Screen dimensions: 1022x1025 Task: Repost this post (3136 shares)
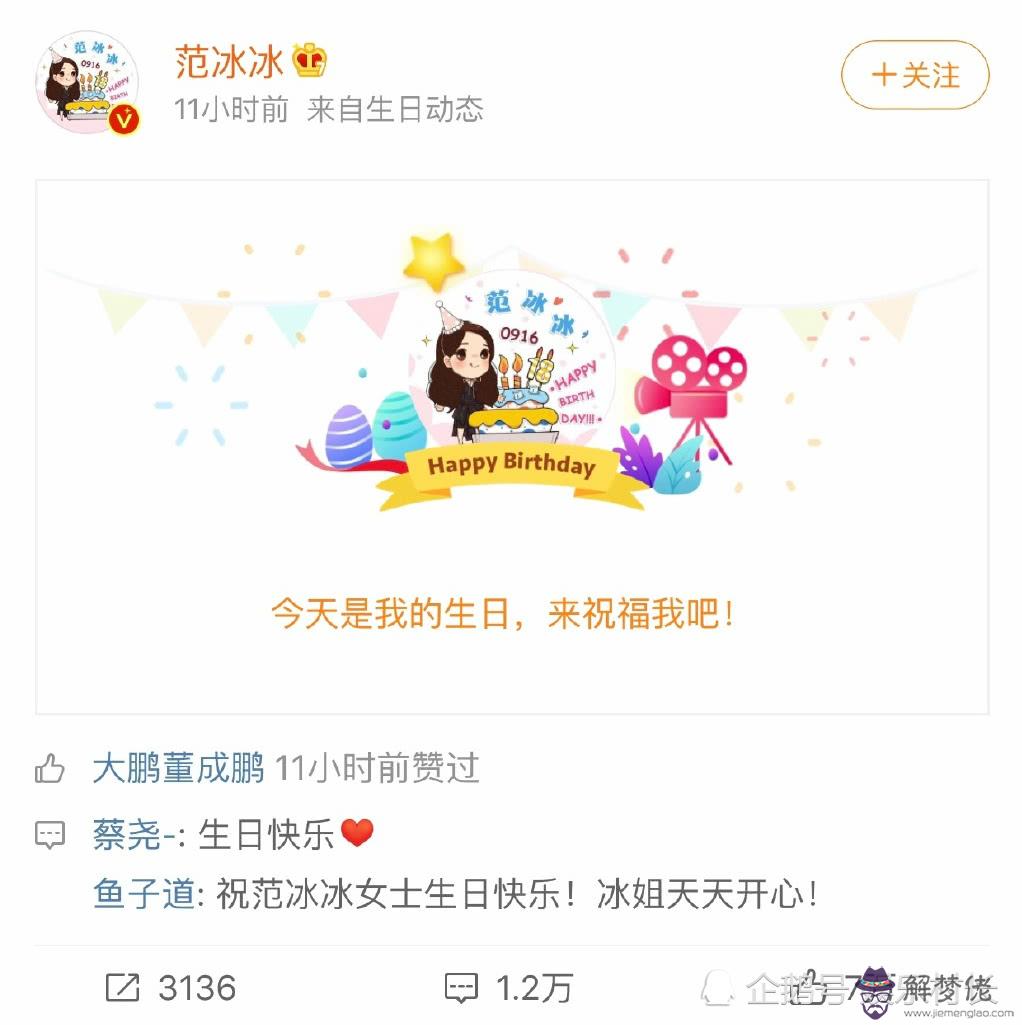[x=171, y=988]
